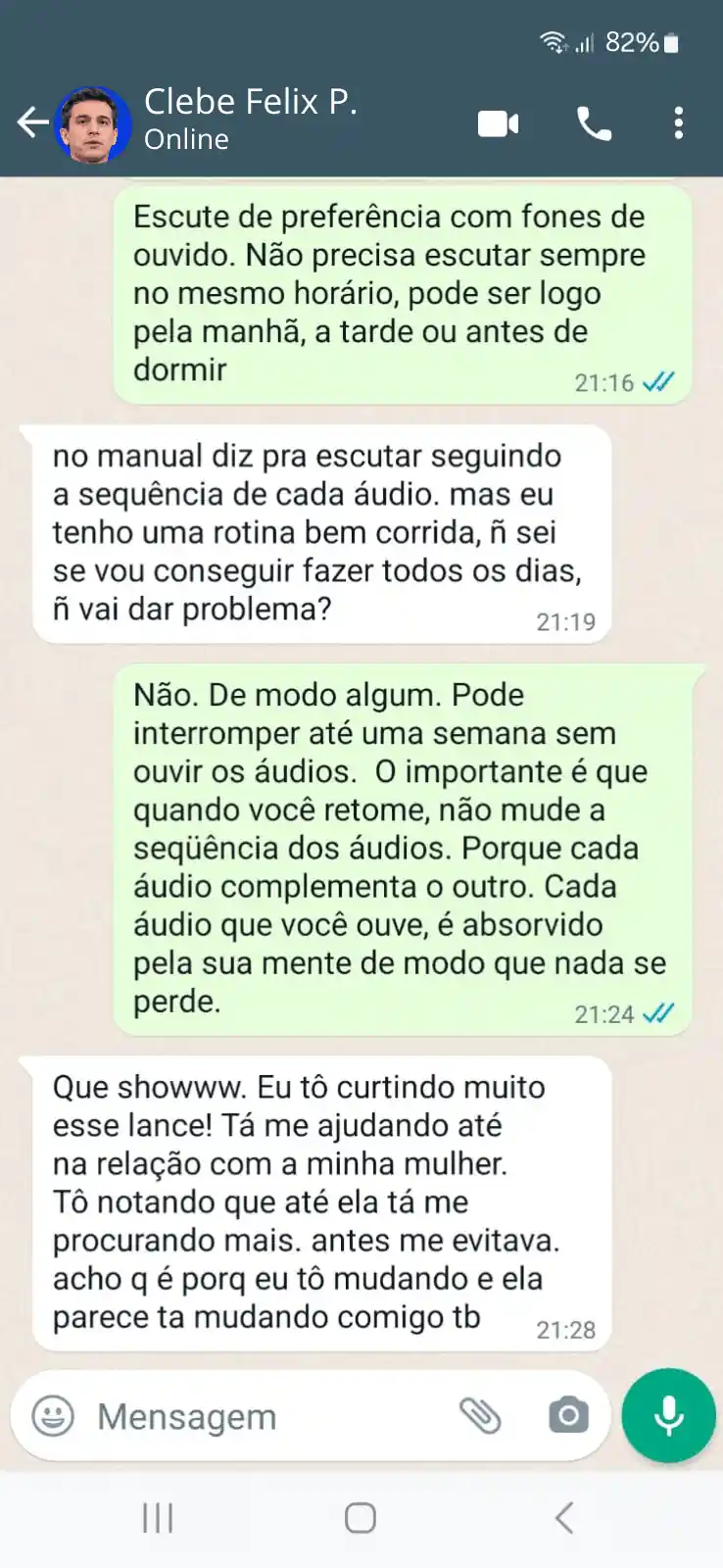Tap the read receipt next to 21:16
This screenshot has width=723, height=1568.
(660, 382)
